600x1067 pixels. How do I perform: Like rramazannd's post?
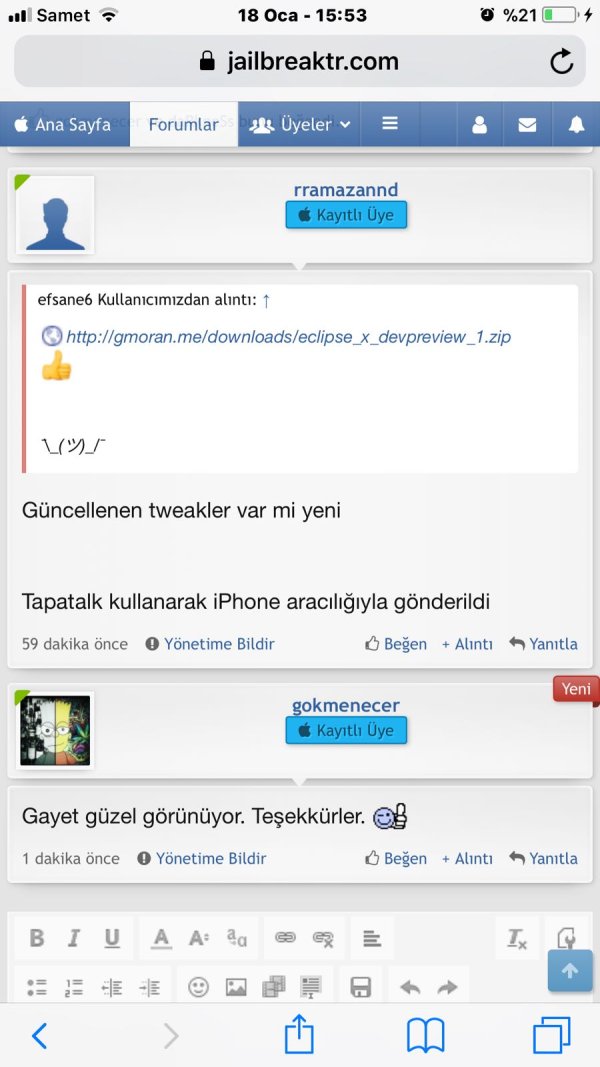396,644
